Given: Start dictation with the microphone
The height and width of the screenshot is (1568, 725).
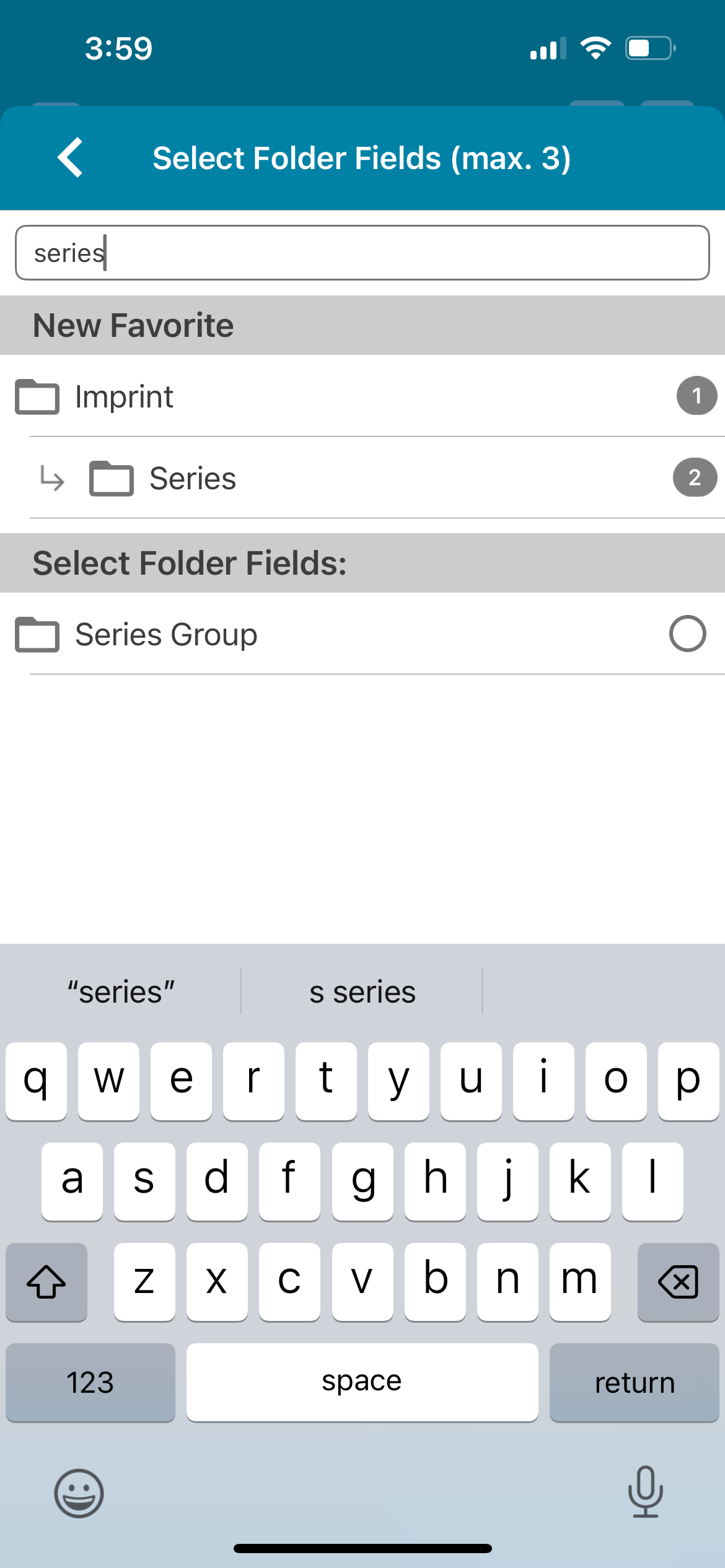Looking at the screenshot, I should [x=645, y=1492].
